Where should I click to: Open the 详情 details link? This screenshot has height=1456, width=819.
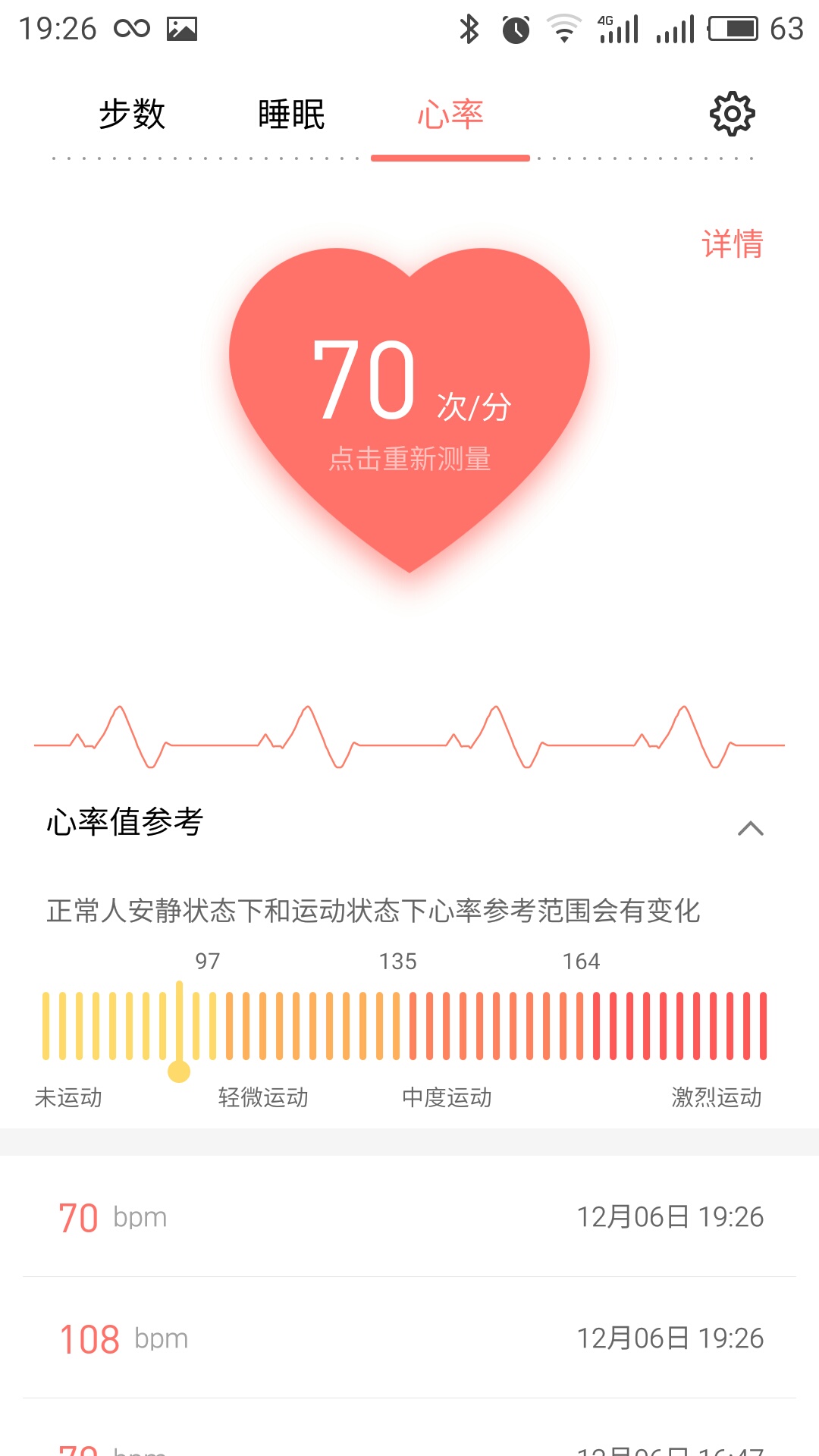click(x=732, y=244)
